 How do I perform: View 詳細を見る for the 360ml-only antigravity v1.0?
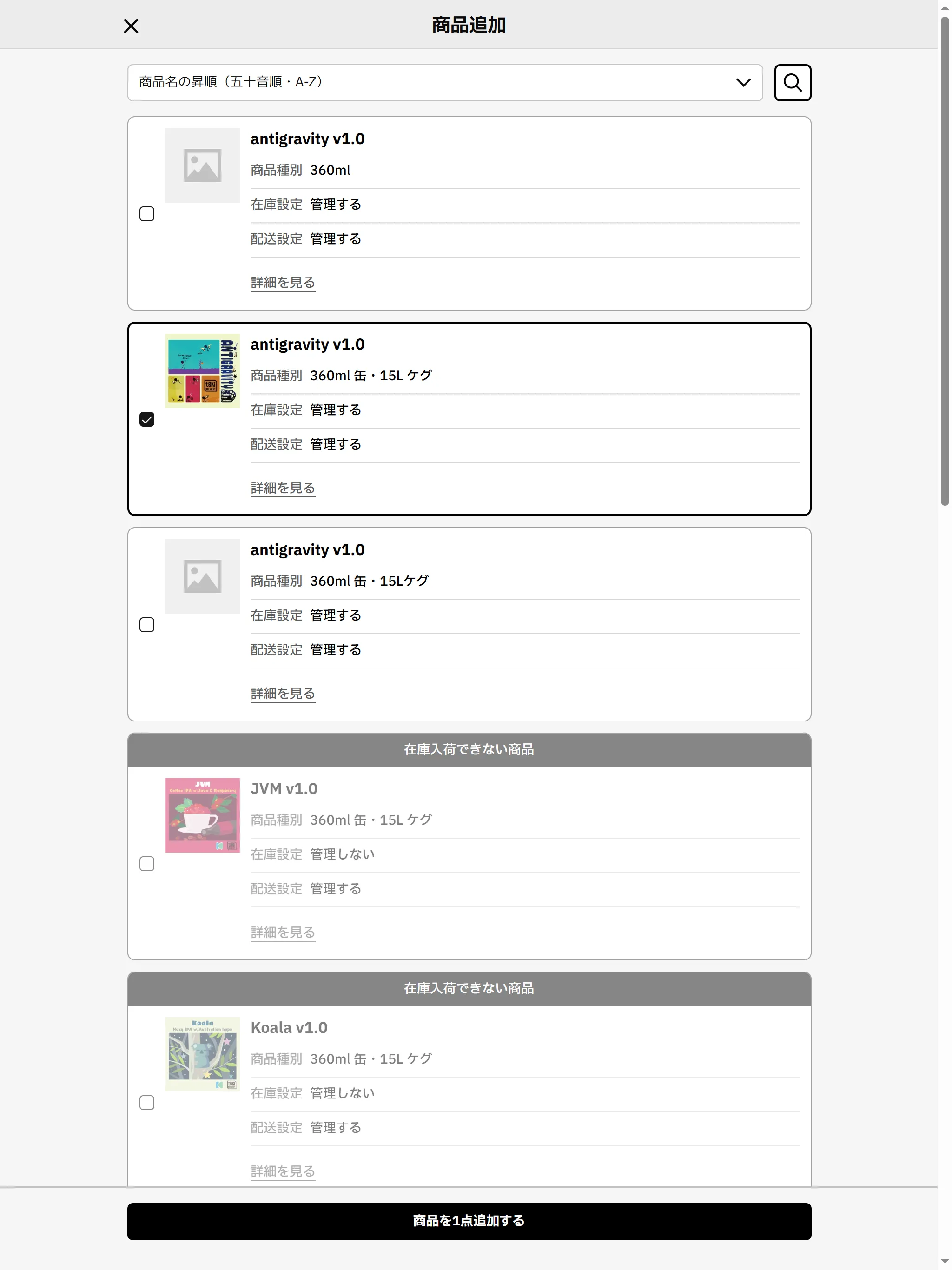(x=283, y=283)
